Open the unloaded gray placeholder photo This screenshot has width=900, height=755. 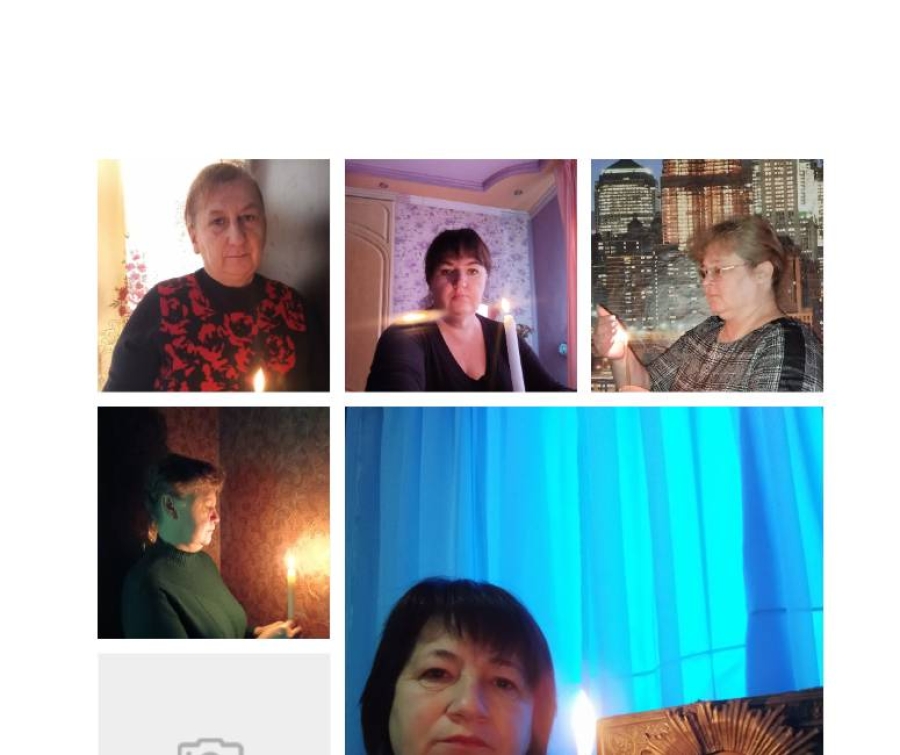213,705
